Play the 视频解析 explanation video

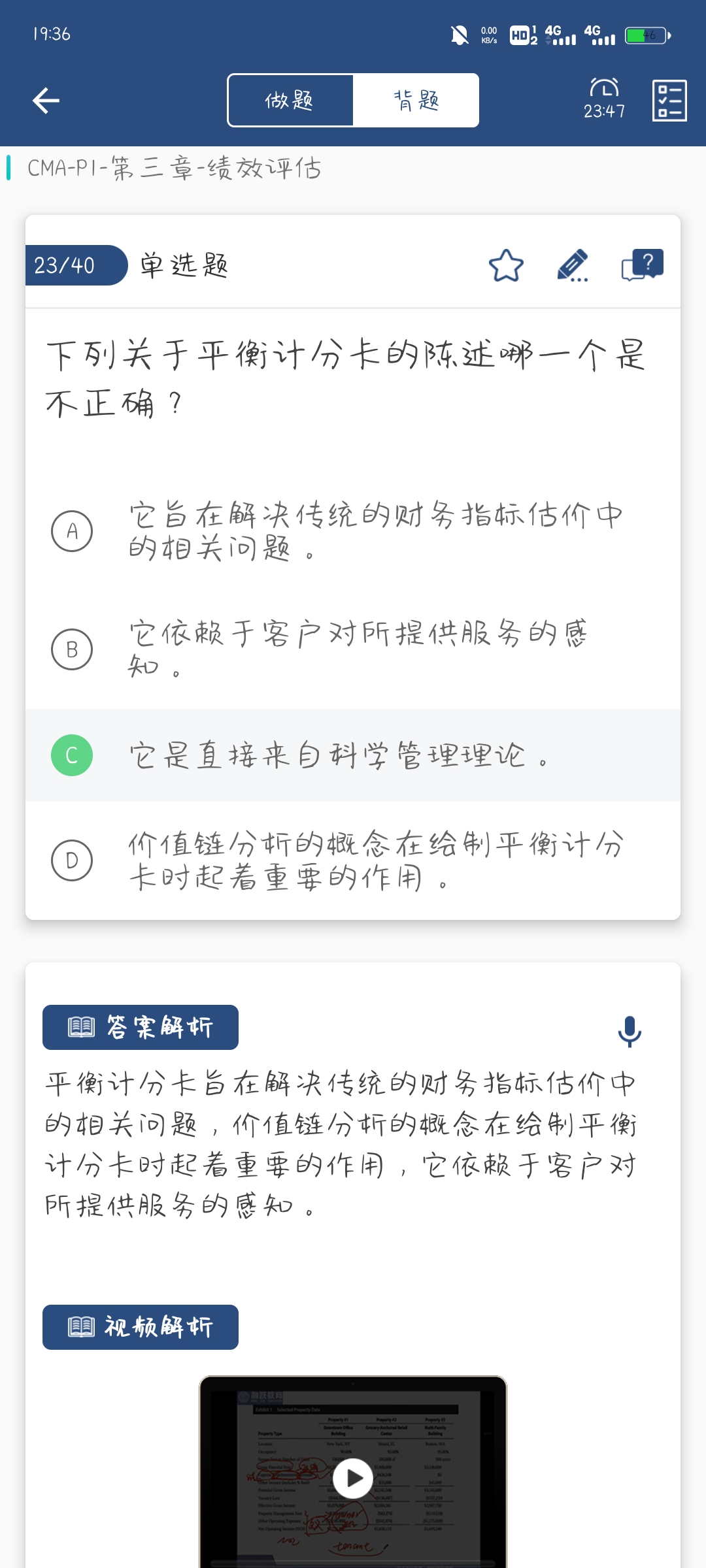pos(353,1478)
